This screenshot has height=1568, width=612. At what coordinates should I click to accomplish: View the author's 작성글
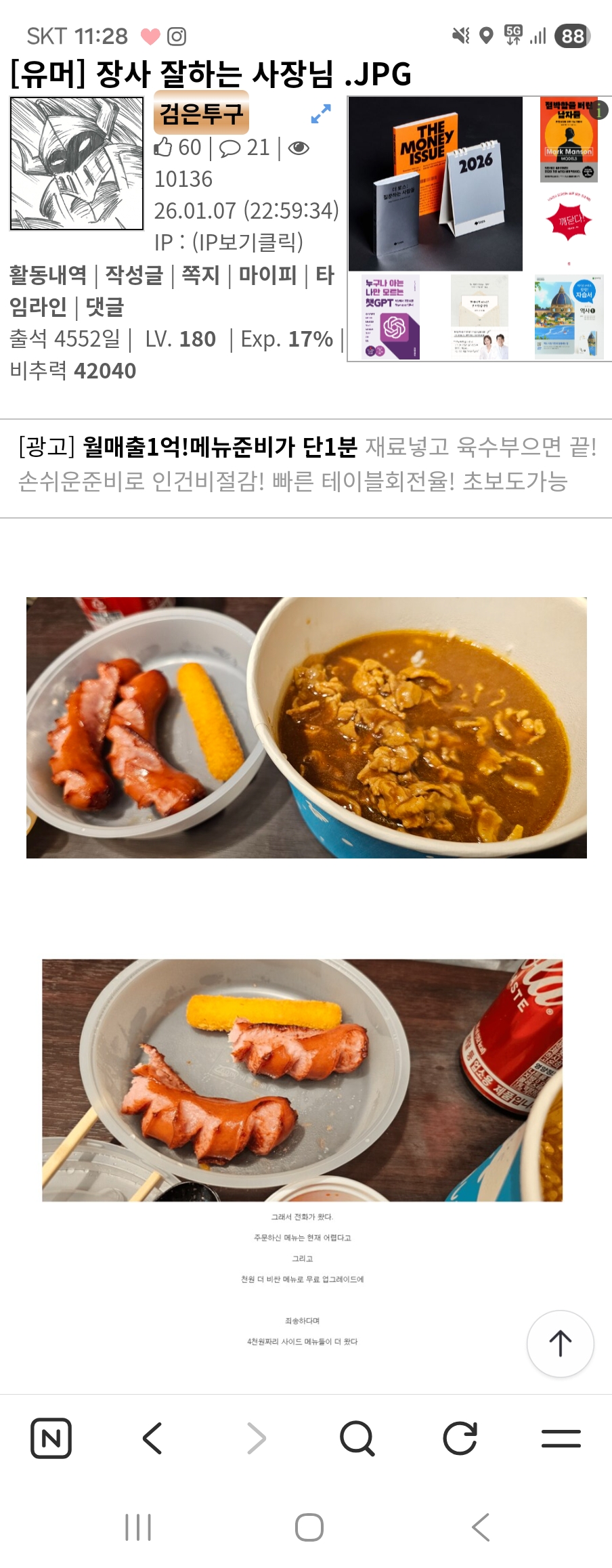(134, 275)
